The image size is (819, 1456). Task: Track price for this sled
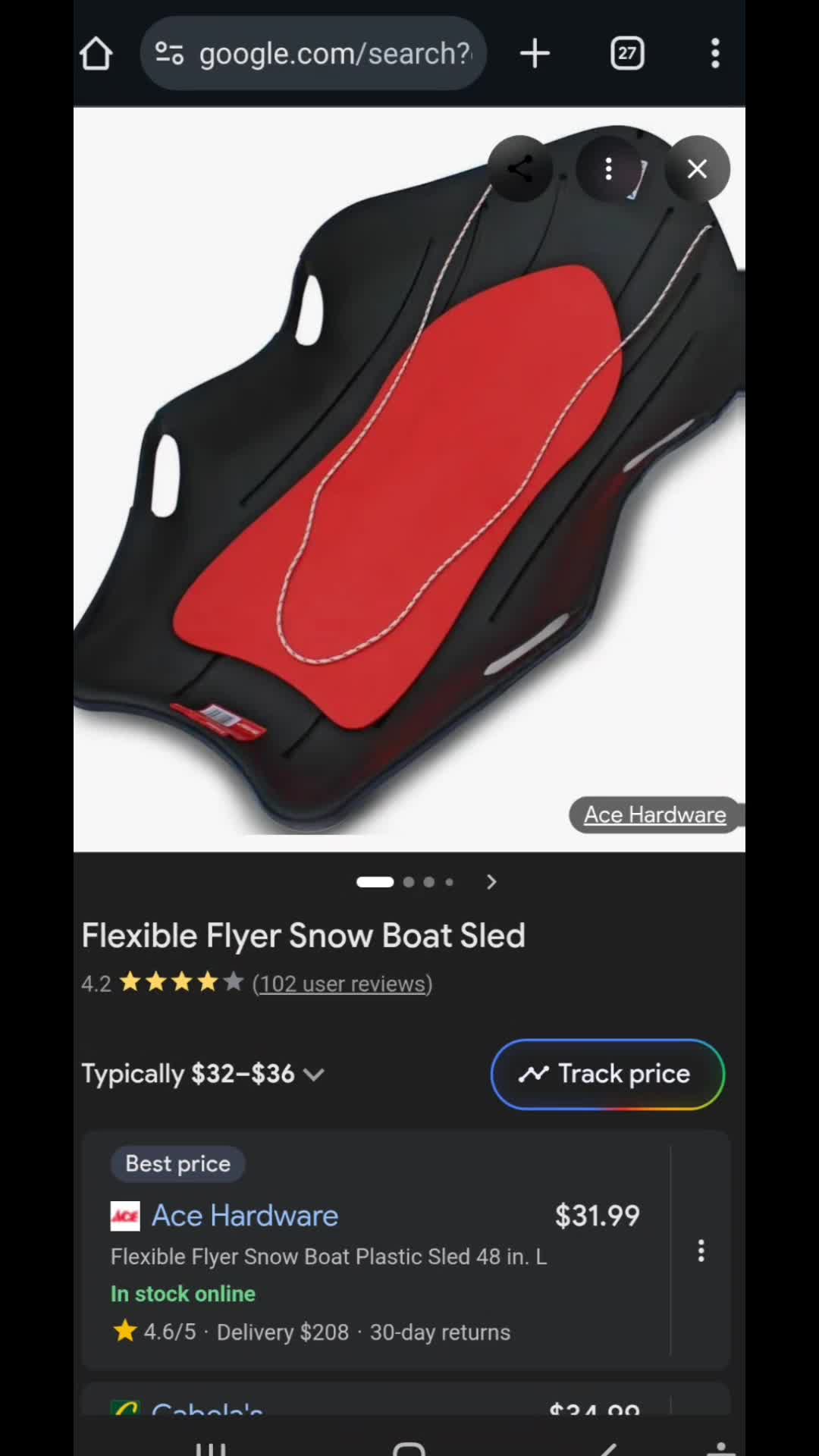[x=607, y=1074]
